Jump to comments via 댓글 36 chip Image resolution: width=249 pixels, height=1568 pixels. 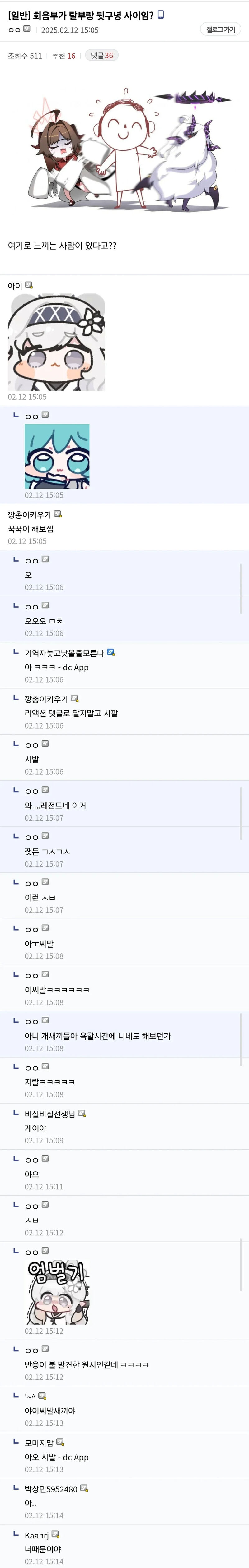click(101, 55)
